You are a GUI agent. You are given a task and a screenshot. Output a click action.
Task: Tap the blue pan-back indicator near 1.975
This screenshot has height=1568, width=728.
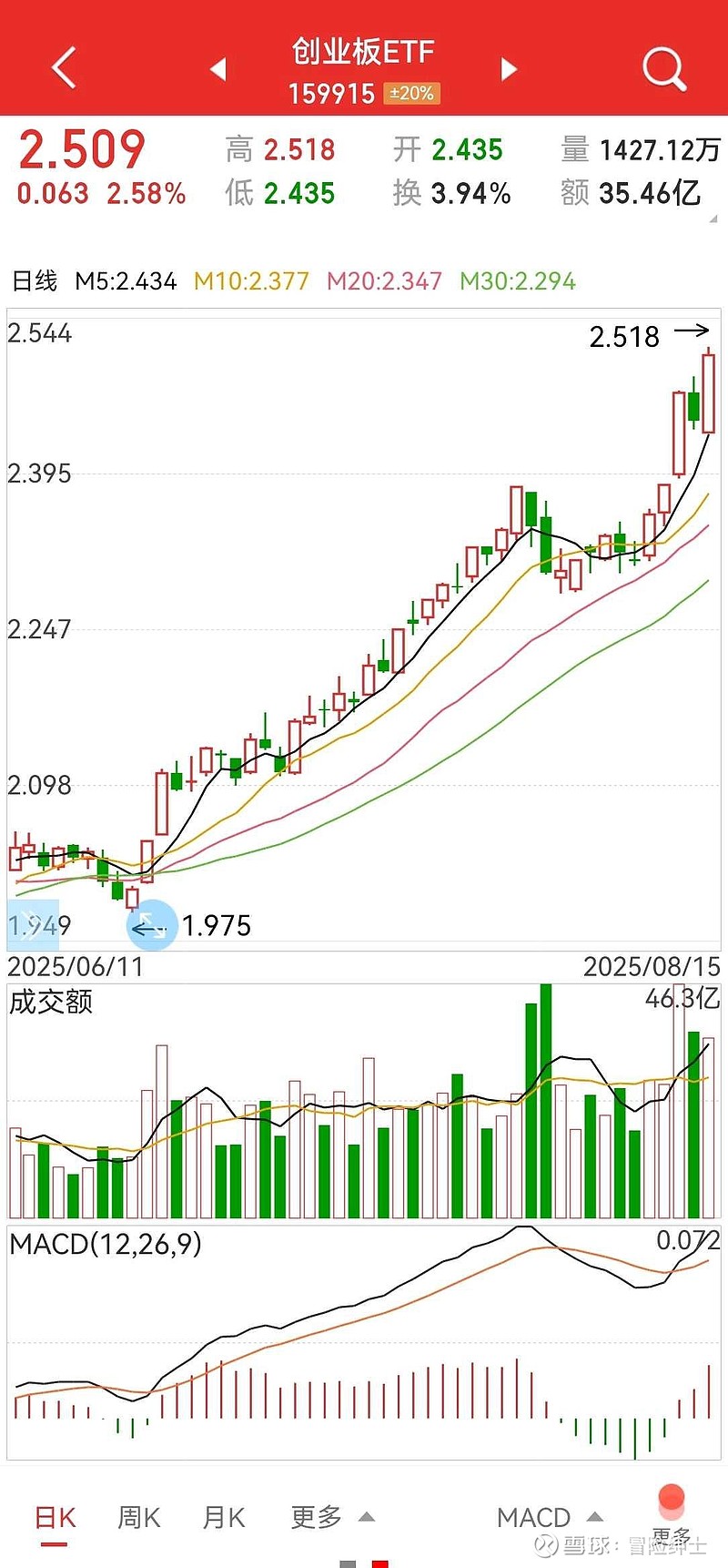(x=152, y=926)
